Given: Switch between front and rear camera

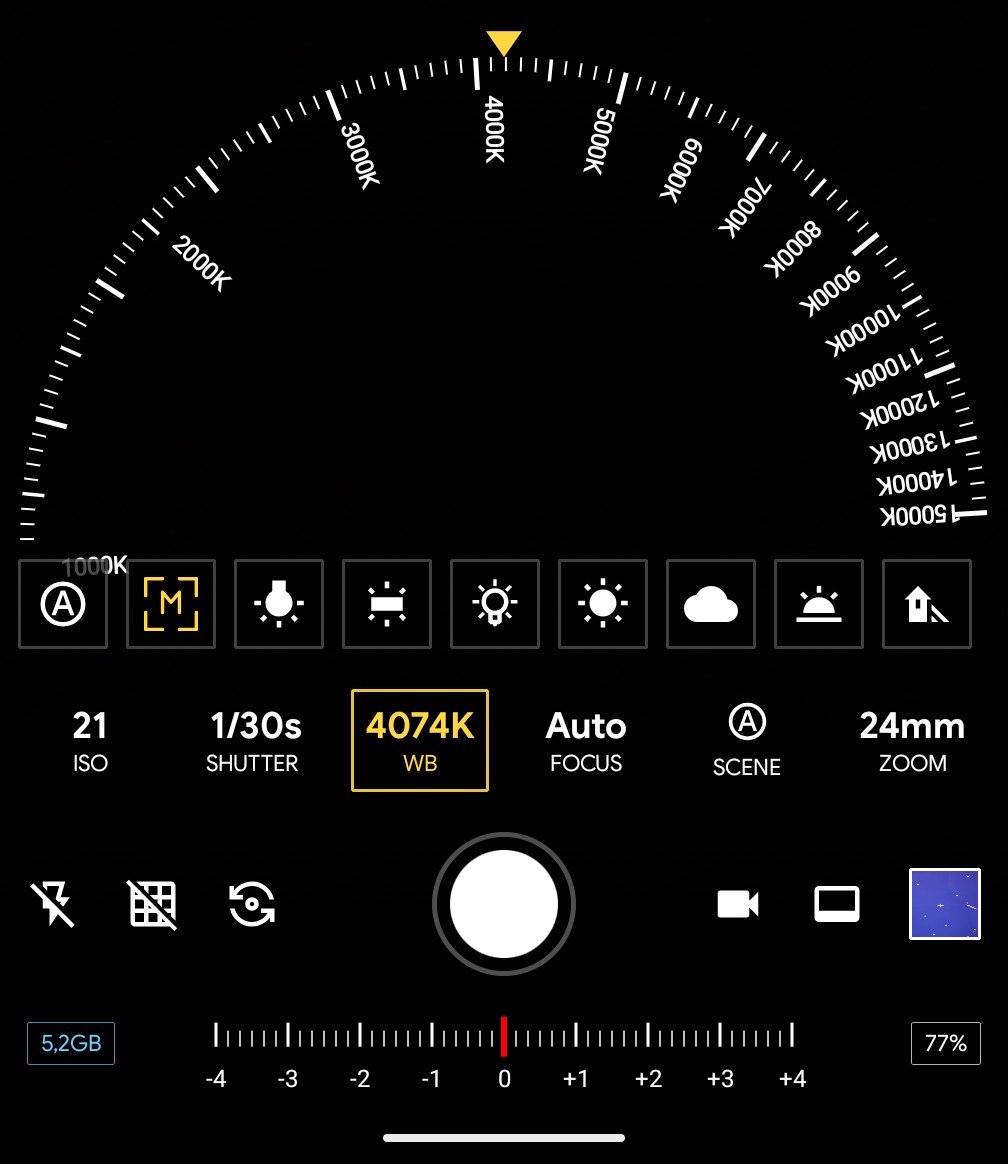Looking at the screenshot, I should (x=251, y=904).
